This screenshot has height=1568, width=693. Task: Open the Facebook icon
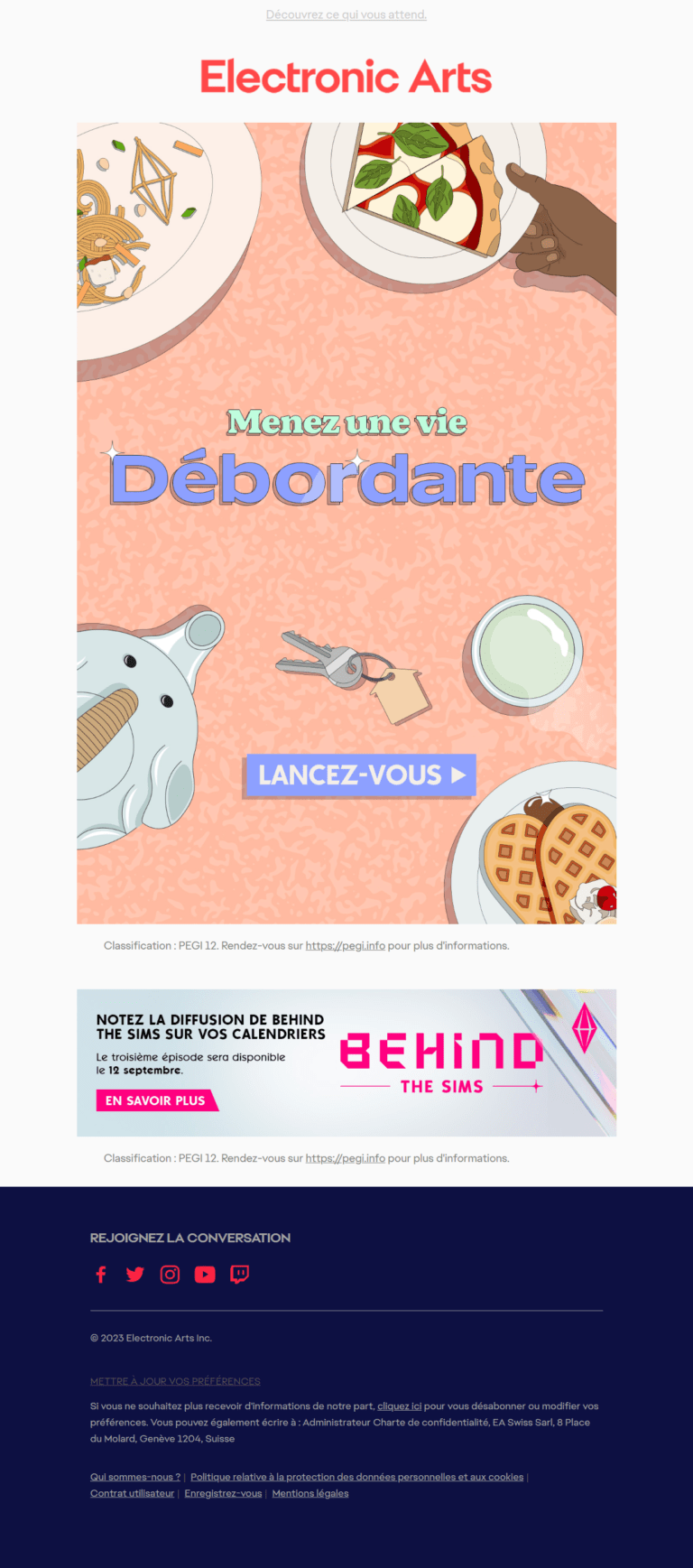pos(101,1275)
